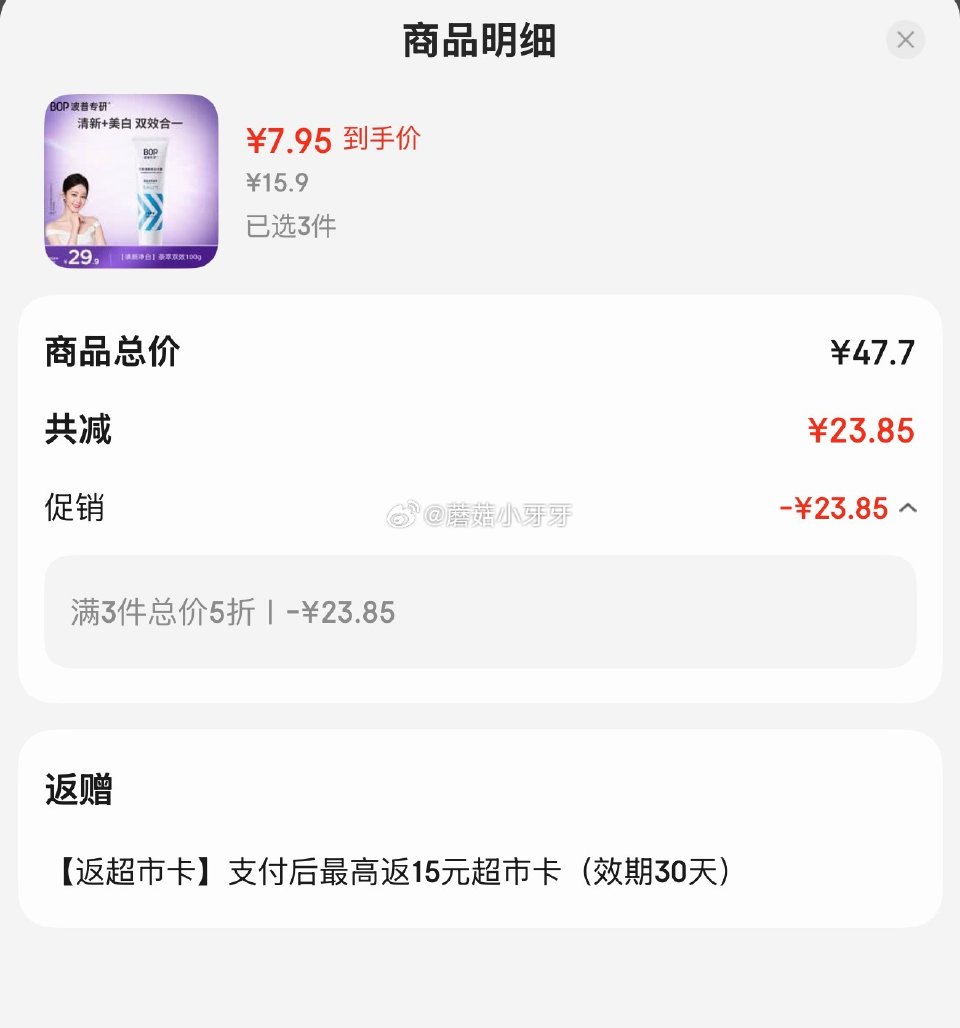Viewport: 960px width, 1028px height.
Task: Tap the 商品明细 header title
Action: [480, 40]
